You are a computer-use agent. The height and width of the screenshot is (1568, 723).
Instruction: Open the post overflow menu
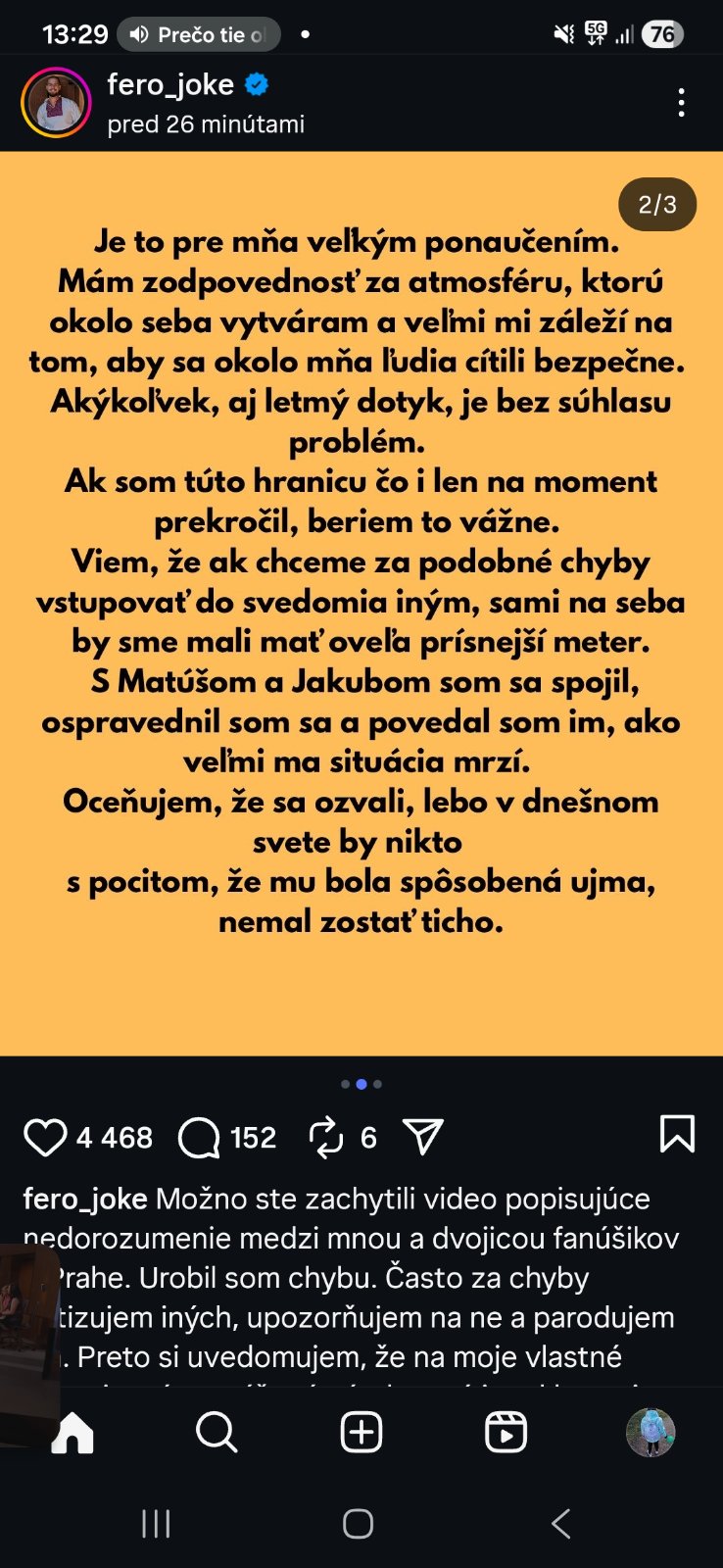(x=681, y=103)
